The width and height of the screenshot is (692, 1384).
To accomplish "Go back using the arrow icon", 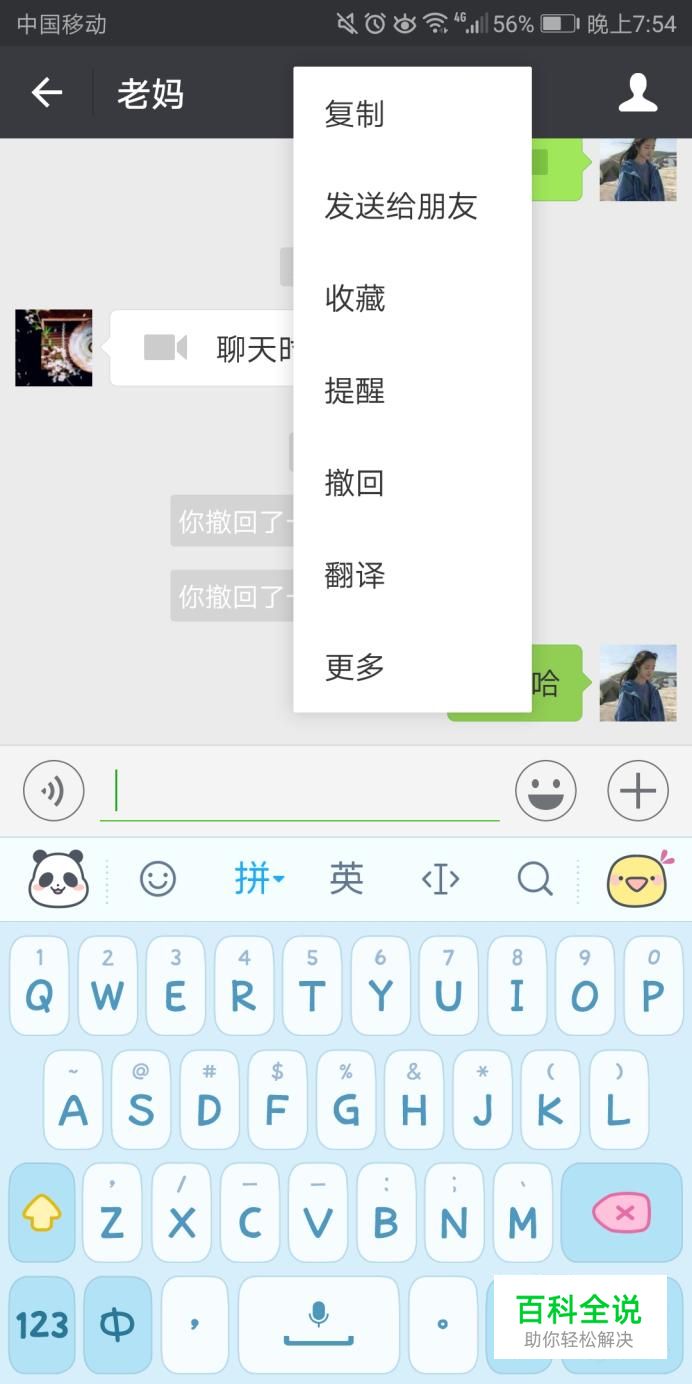I will pos(46,93).
